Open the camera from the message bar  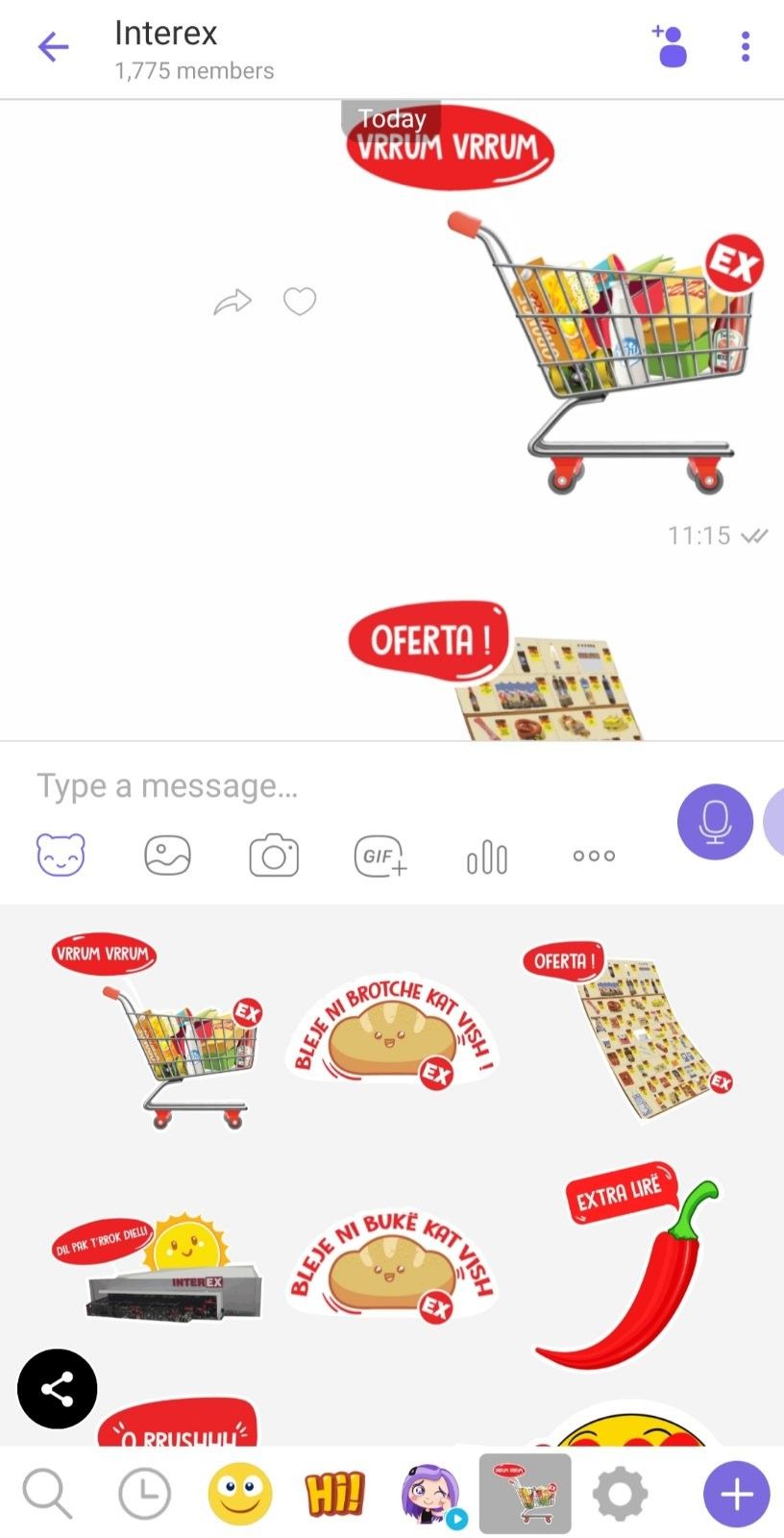tap(274, 854)
